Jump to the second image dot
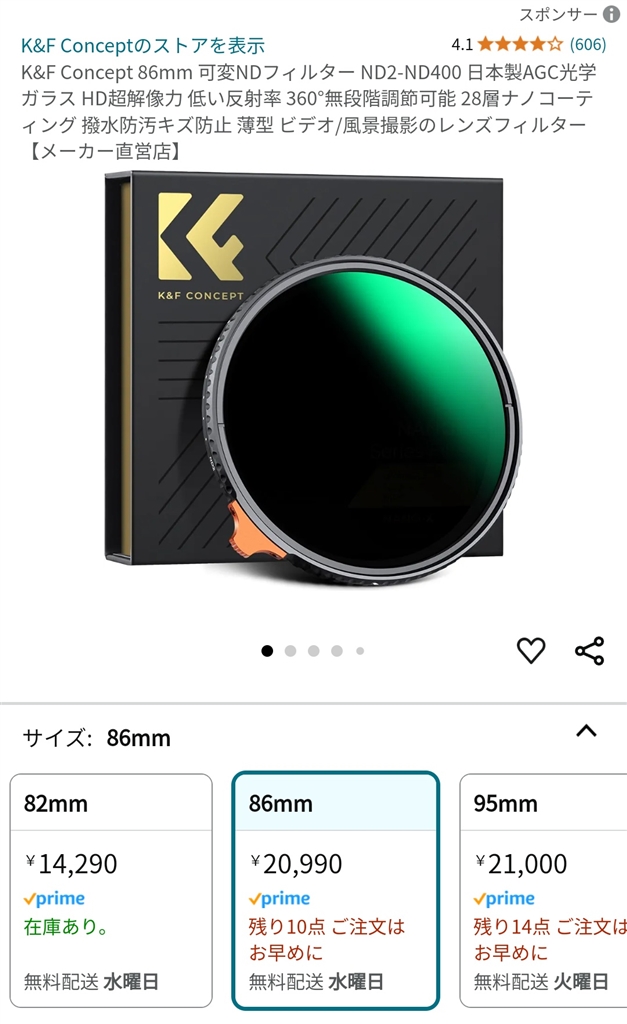Image resolution: width=627 pixels, height=1024 pixels. coord(290,651)
